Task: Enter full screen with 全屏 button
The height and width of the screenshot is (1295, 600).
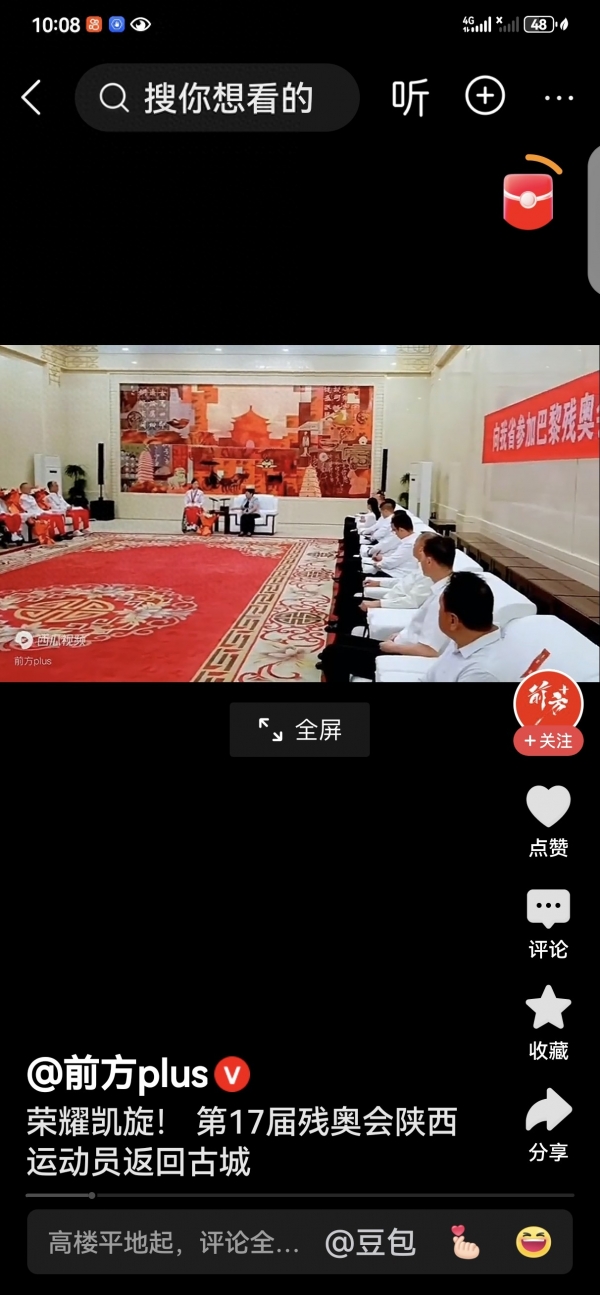Action: (300, 730)
